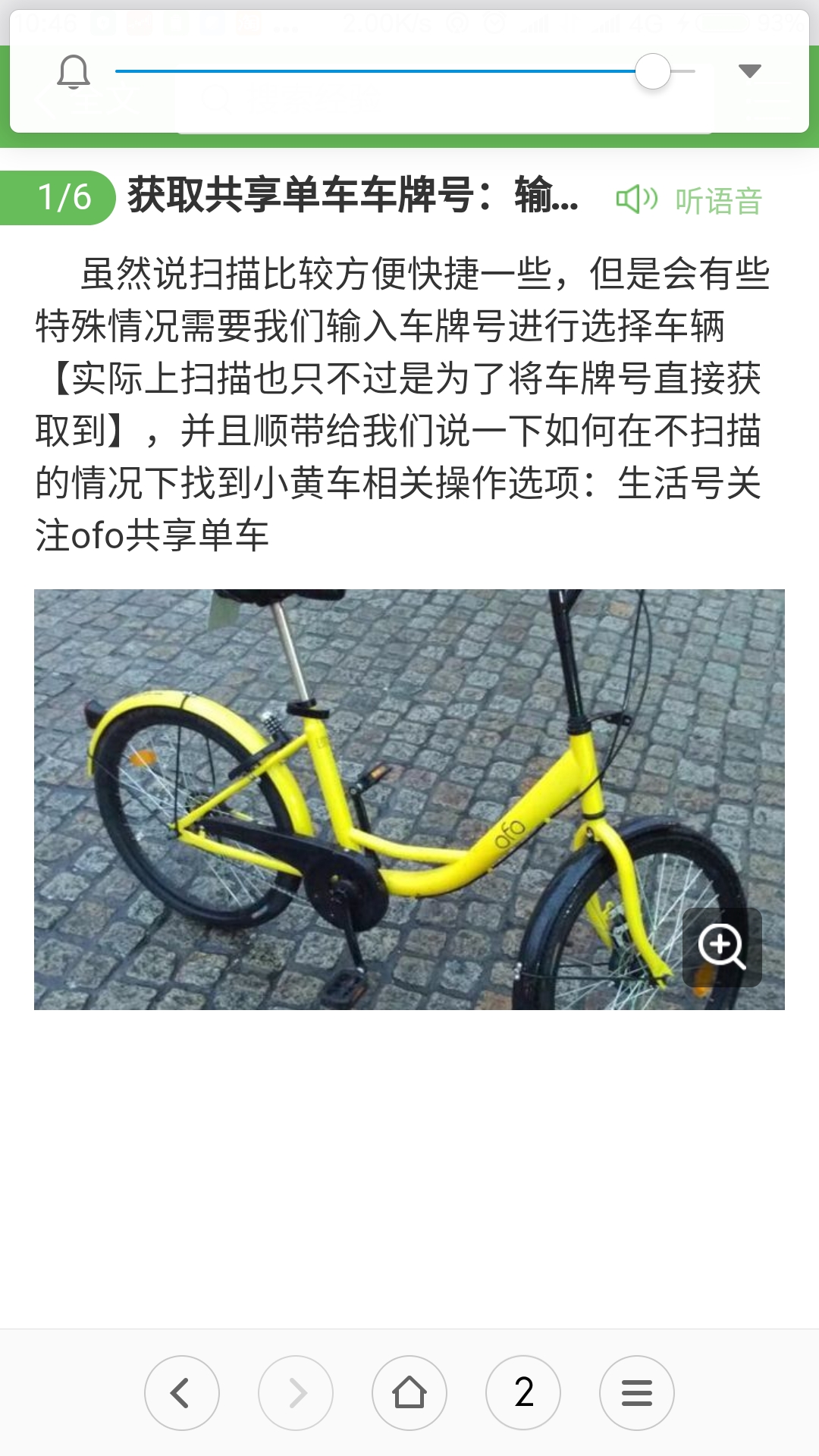Play audio with the 听语音 button
The height and width of the screenshot is (1456, 819).
tap(689, 201)
